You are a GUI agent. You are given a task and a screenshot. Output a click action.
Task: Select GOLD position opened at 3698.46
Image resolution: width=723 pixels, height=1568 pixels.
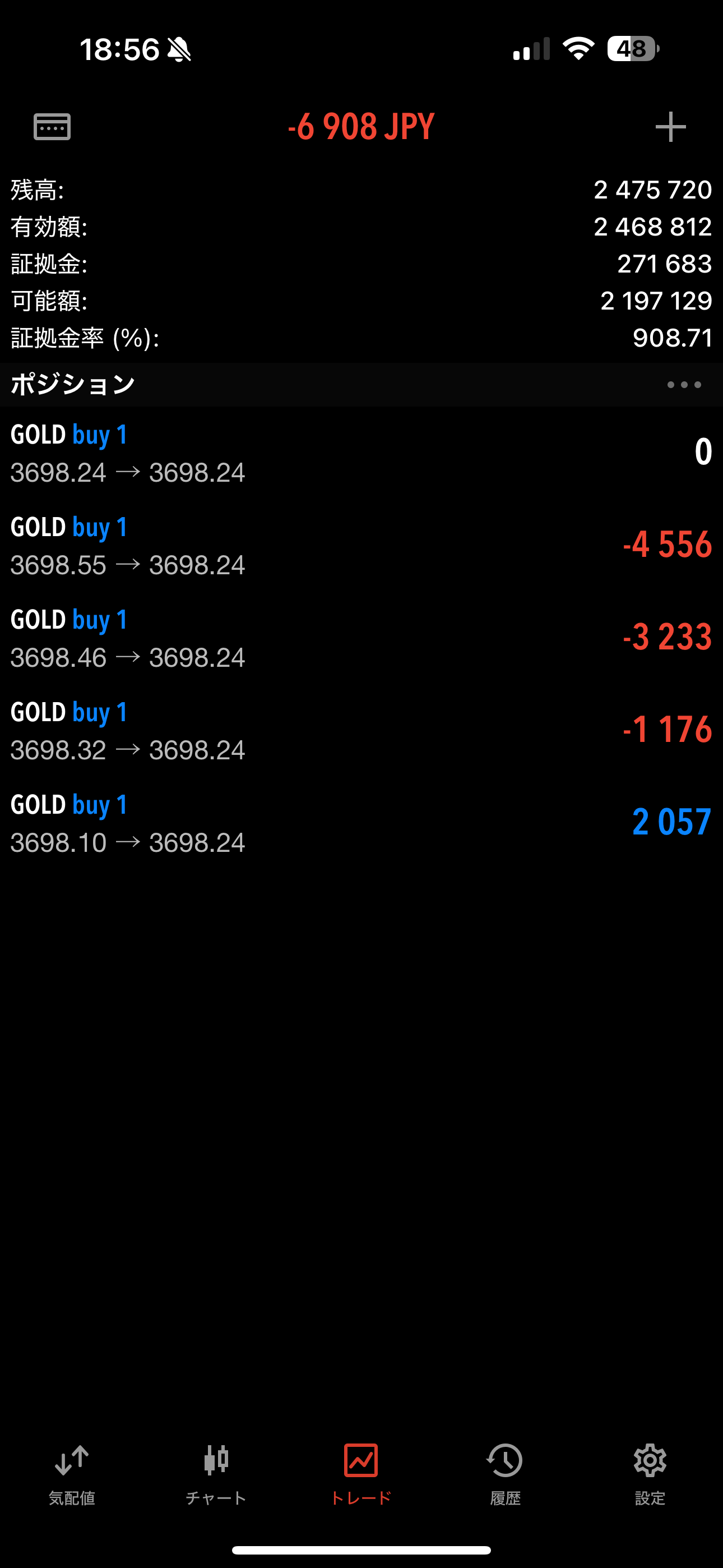[361, 638]
